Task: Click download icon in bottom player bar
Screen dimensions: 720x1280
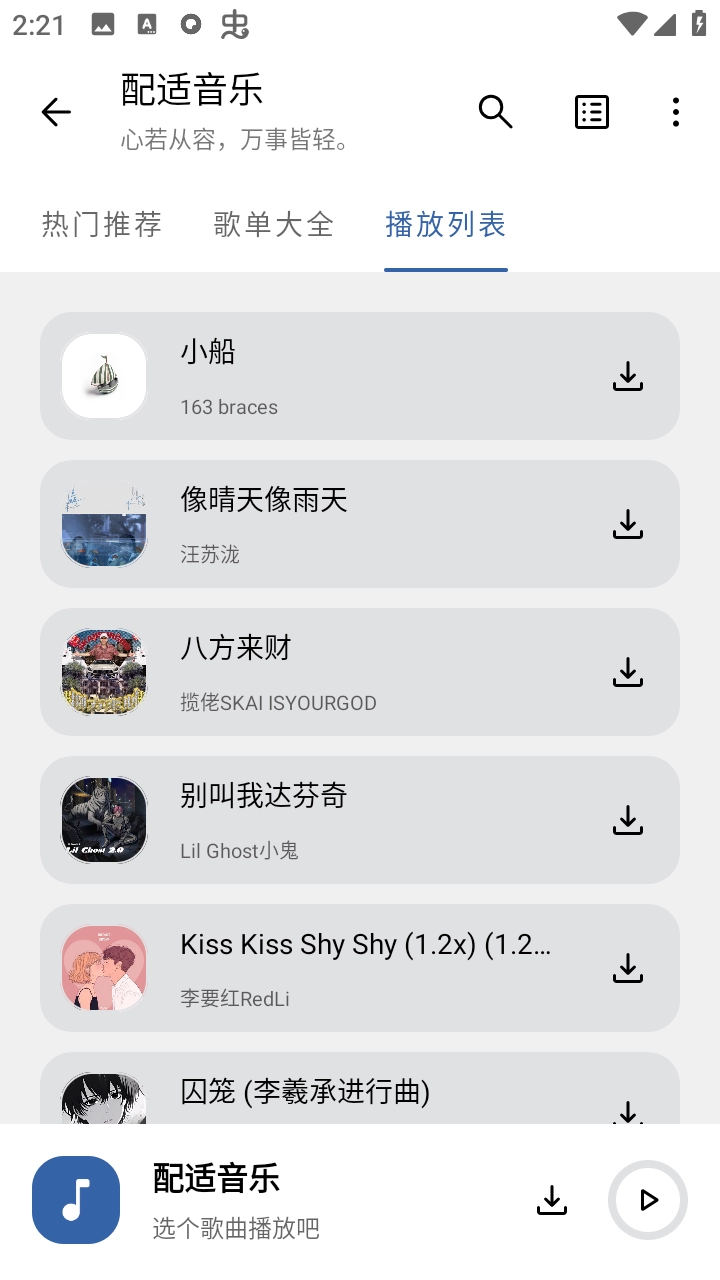Action: pos(551,1200)
